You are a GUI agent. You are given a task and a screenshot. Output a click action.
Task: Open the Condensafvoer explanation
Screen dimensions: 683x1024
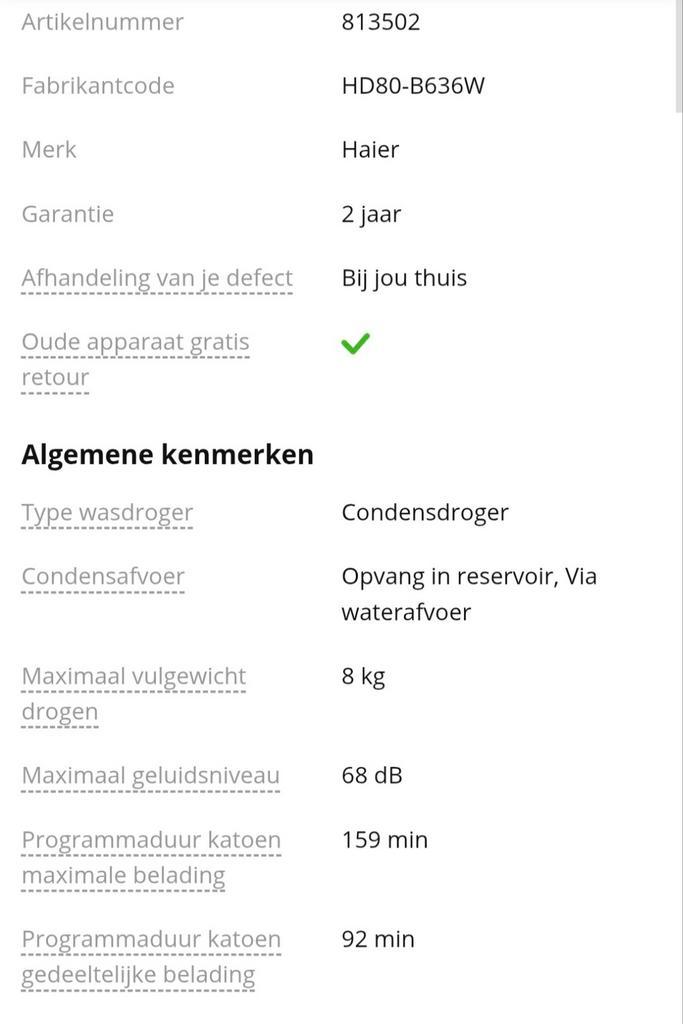[103, 577]
